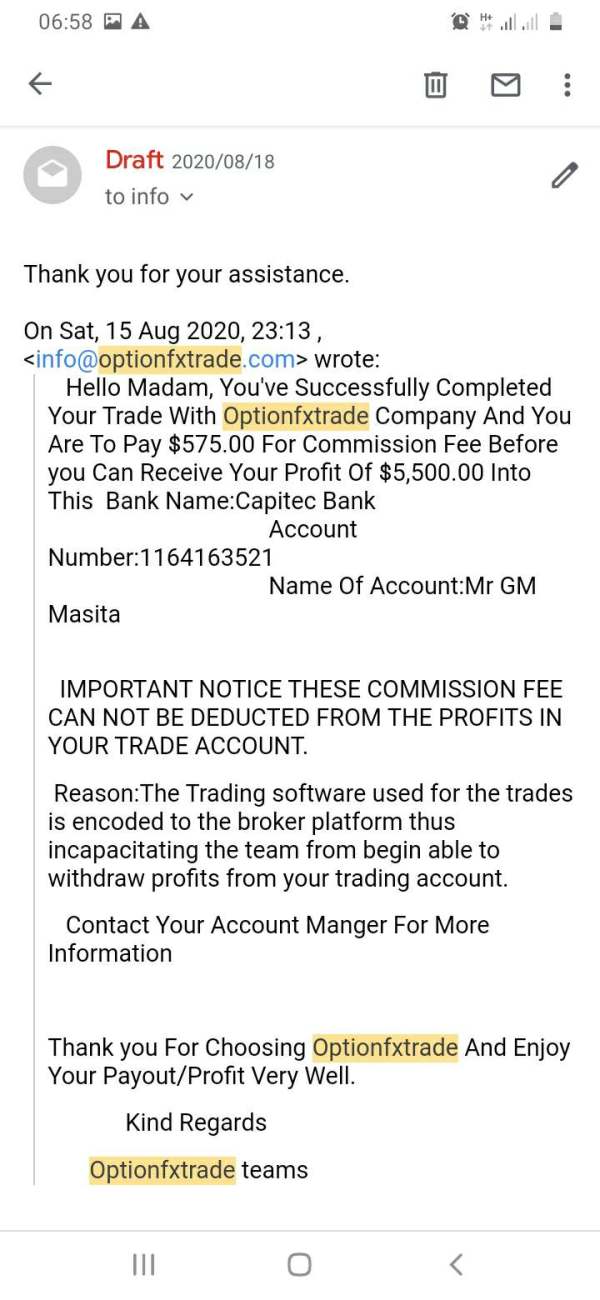Tap the system home button
Viewport: 600px width, 1300px height.
click(299, 1265)
